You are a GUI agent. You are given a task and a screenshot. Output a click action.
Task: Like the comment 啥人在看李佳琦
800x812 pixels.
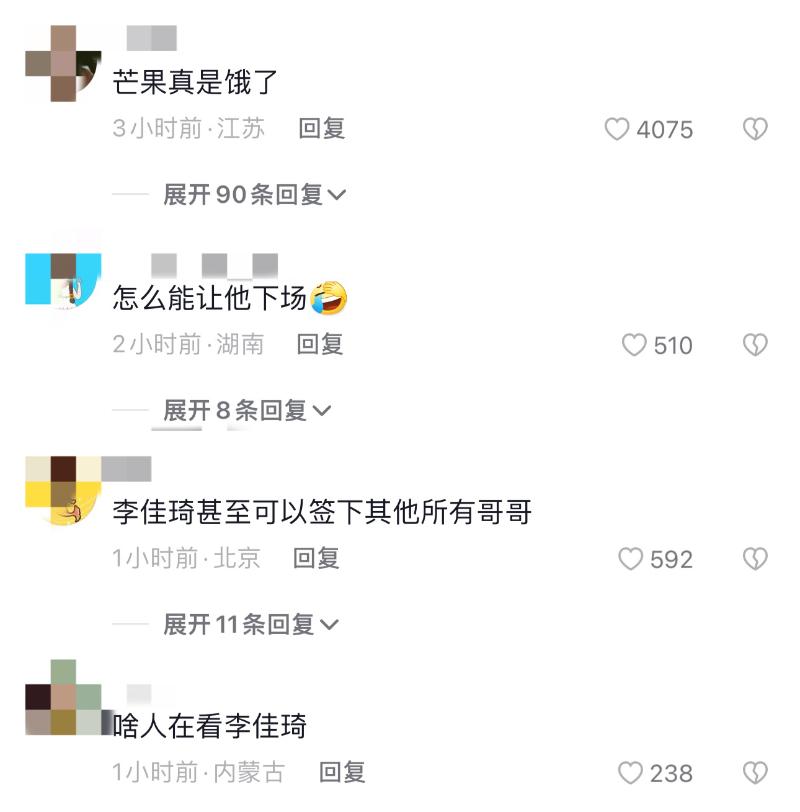point(630,773)
